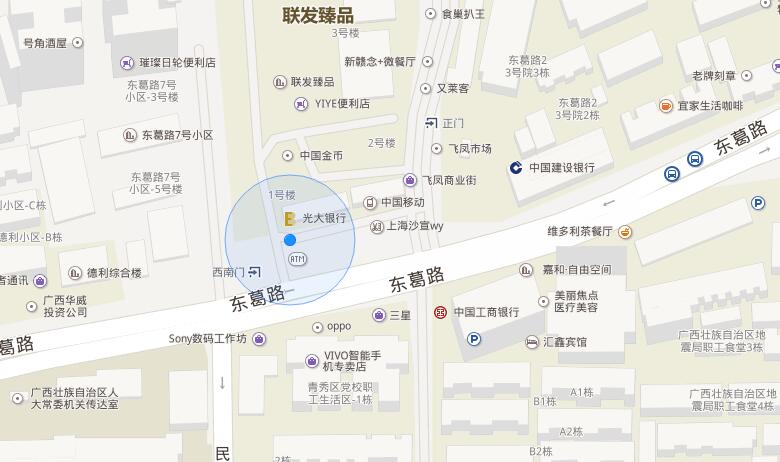Select the 宜家生活咖啡 cafe marker
780x462 pixels.
coord(666,106)
